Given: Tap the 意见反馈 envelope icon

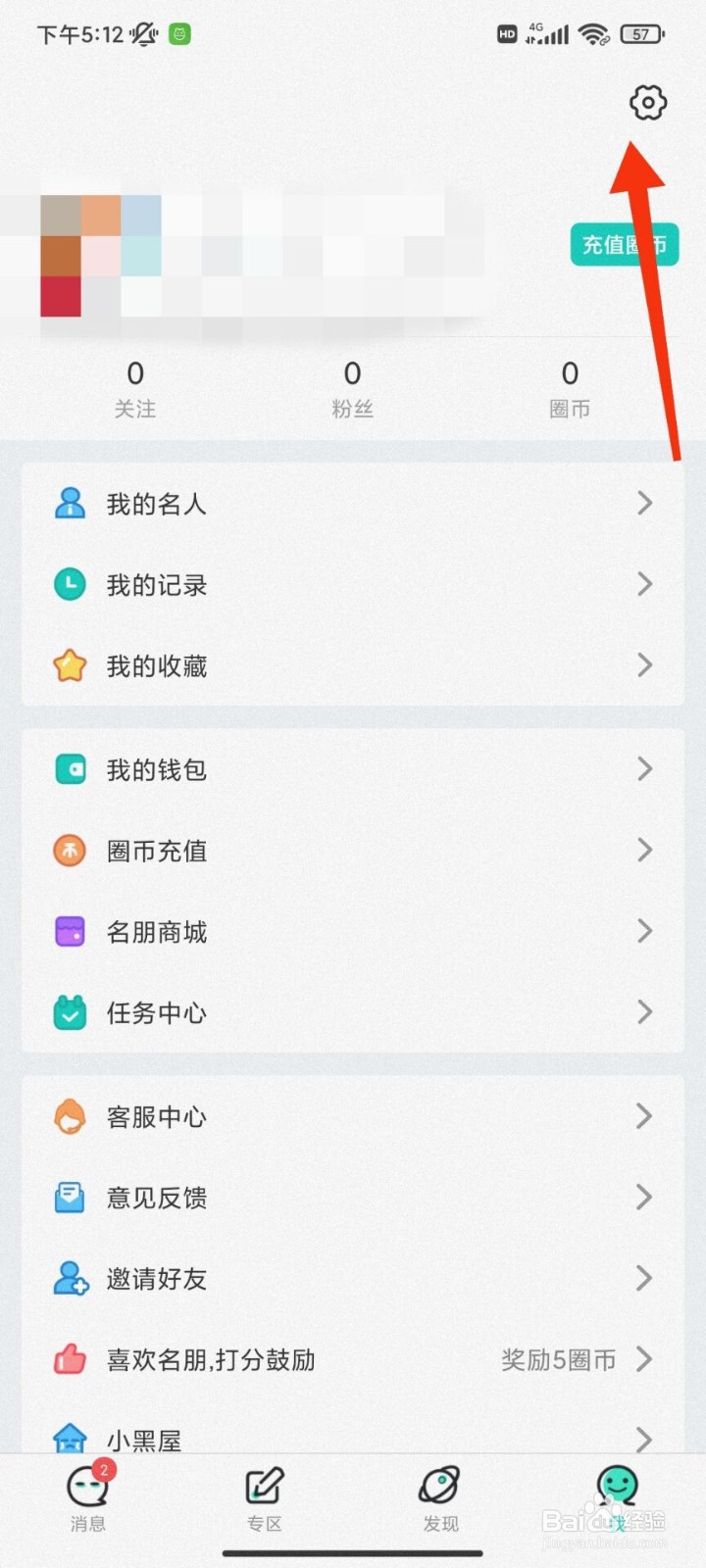Looking at the screenshot, I should click(69, 1197).
